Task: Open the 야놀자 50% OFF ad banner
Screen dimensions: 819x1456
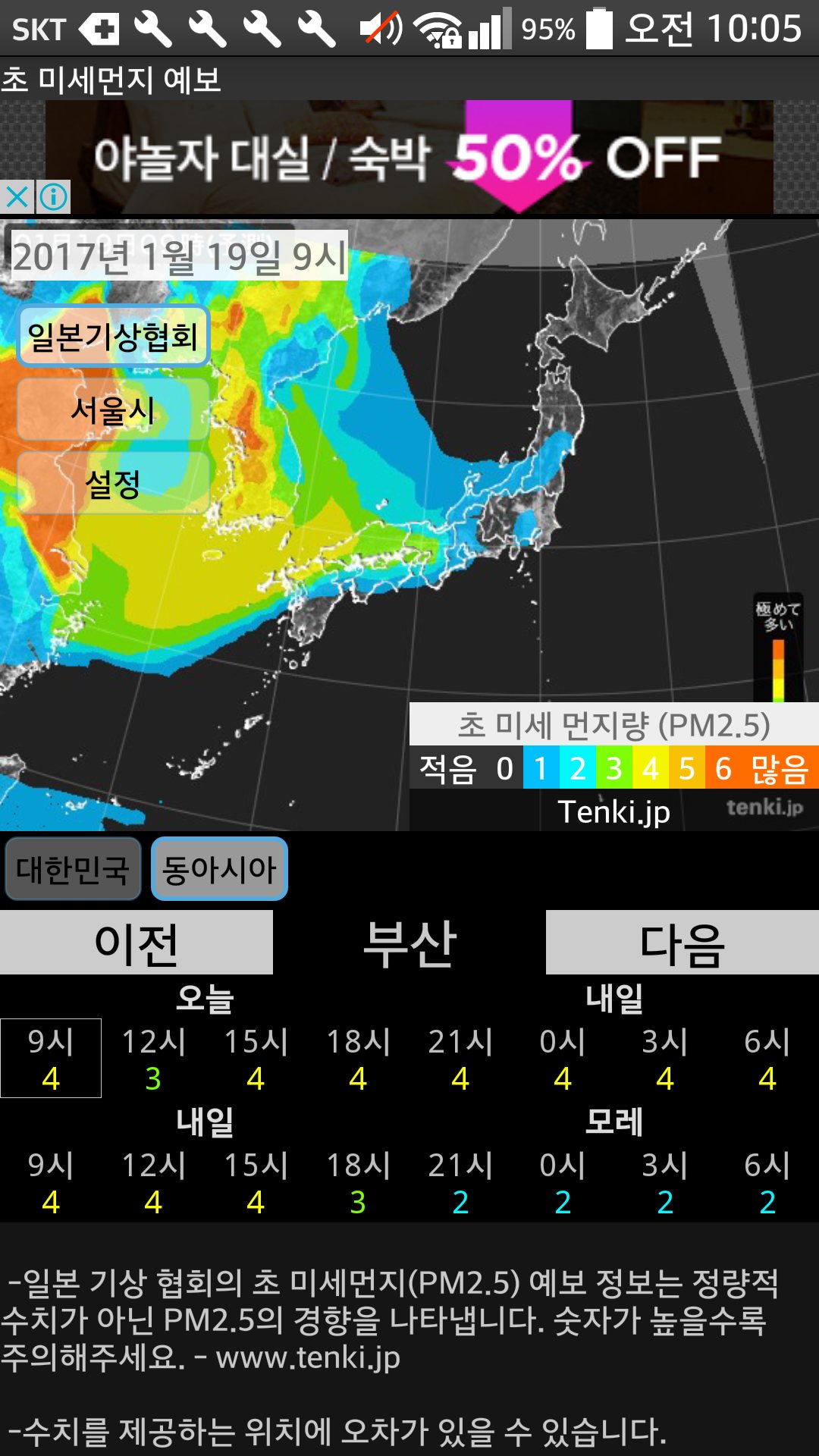Action: coord(409,157)
